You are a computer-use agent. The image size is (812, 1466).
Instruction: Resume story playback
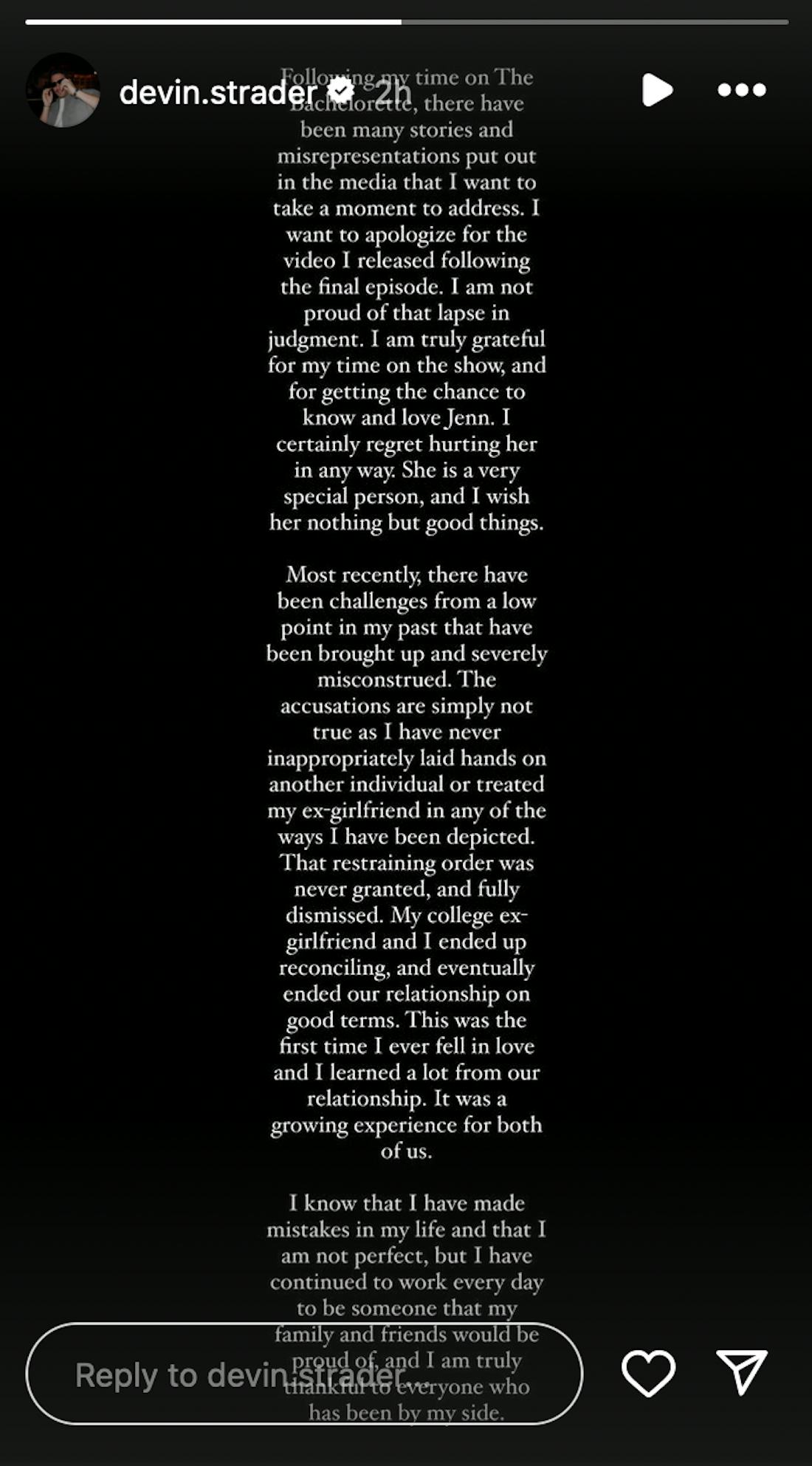click(x=656, y=90)
